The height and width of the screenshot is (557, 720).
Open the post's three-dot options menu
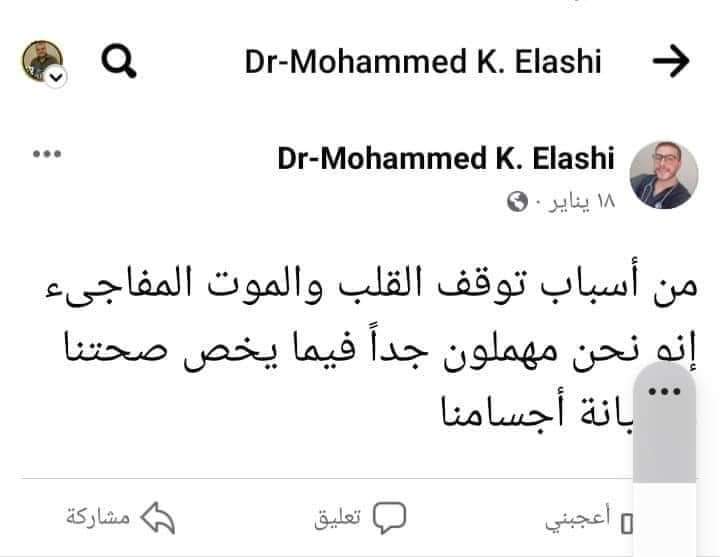pos(47,155)
